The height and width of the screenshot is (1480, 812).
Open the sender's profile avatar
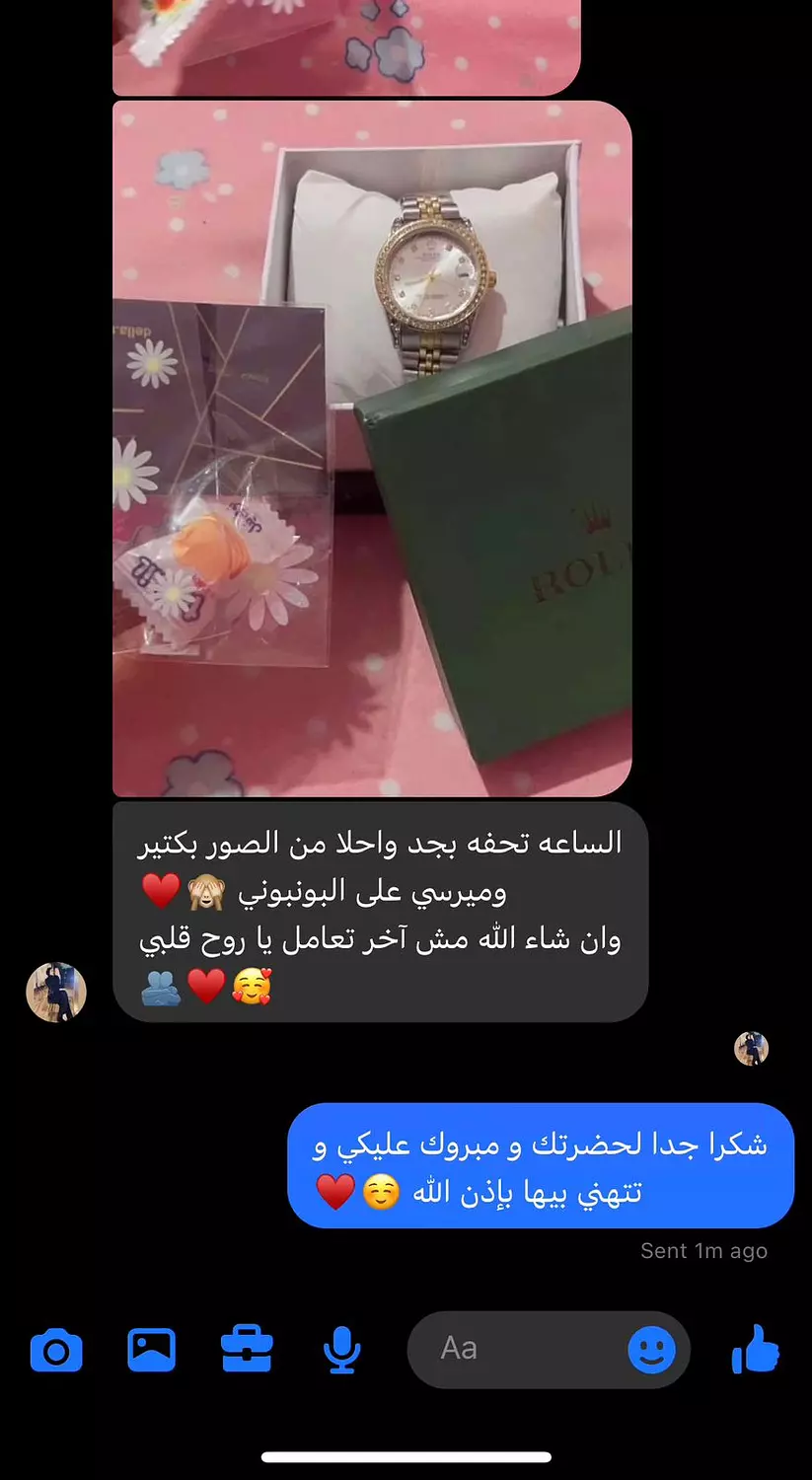(56, 992)
